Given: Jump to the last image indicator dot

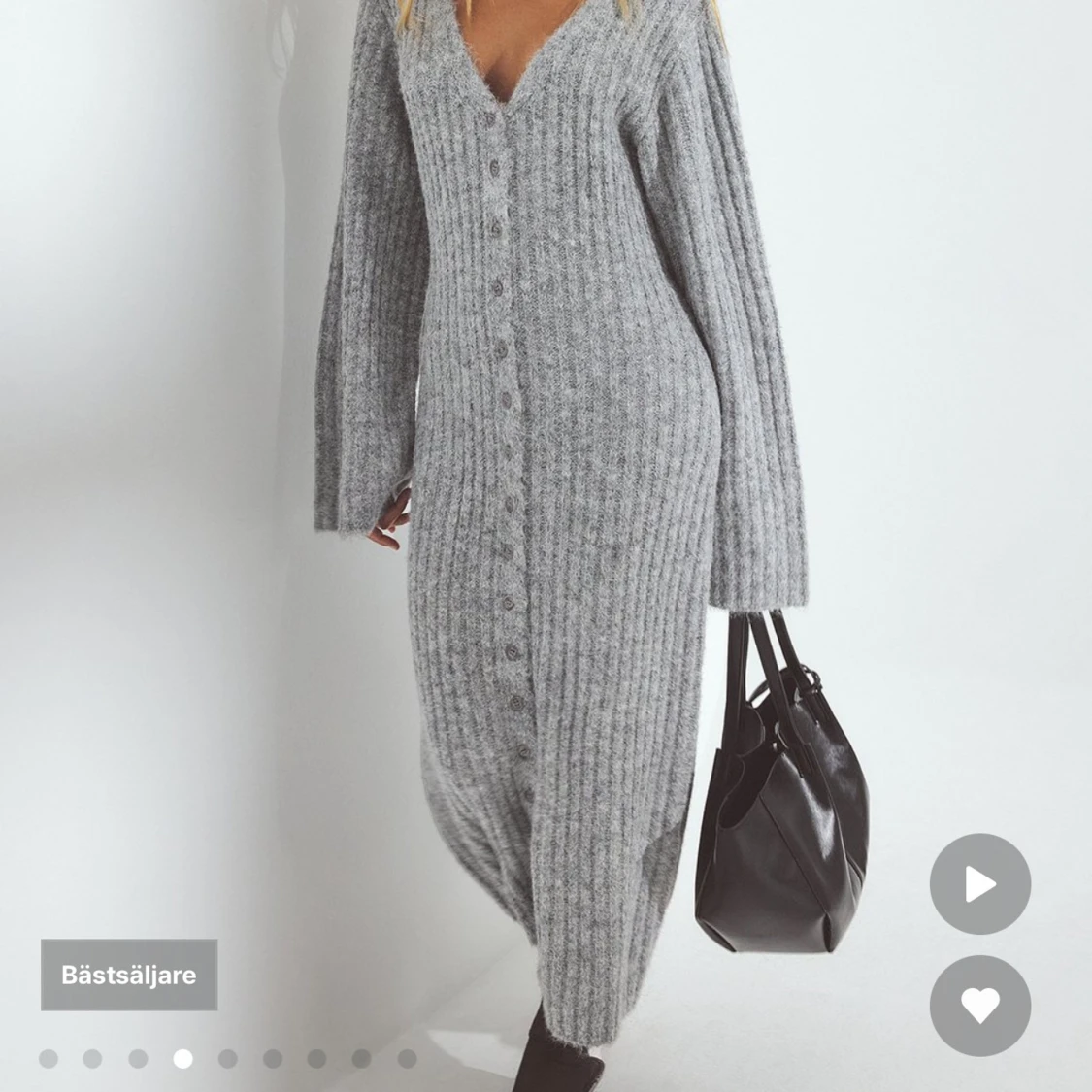Looking at the screenshot, I should 407,1058.
